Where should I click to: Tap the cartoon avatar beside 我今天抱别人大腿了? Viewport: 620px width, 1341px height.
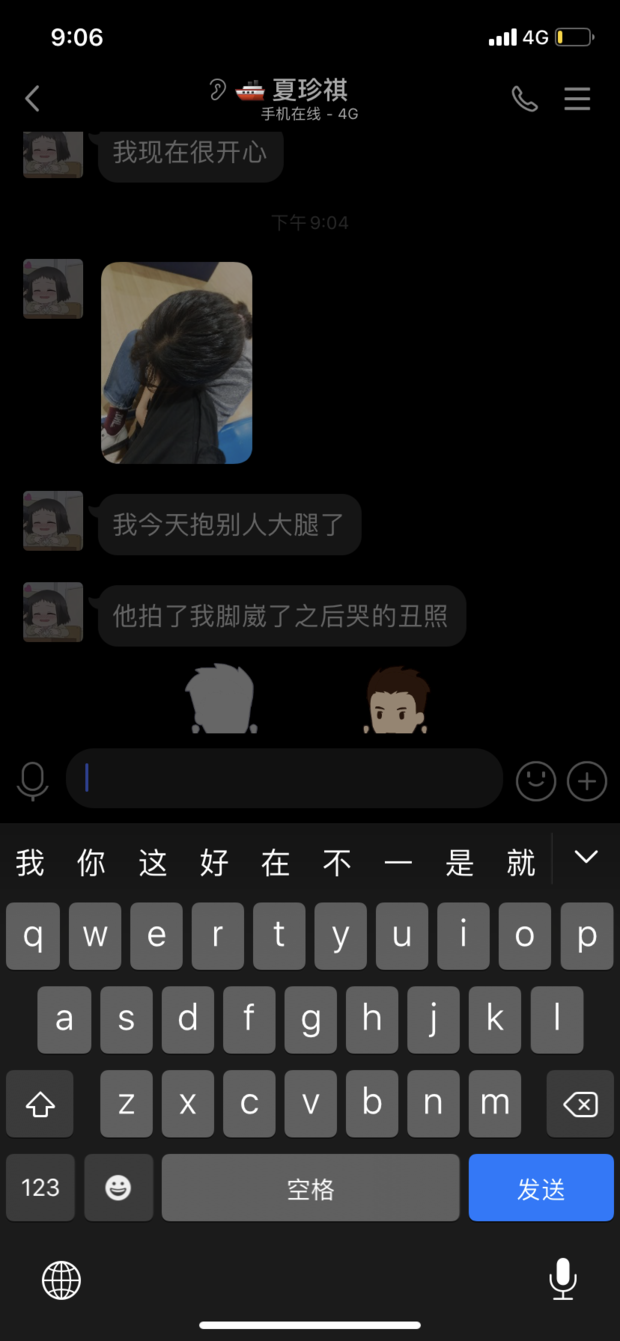click(x=53, y=521)
